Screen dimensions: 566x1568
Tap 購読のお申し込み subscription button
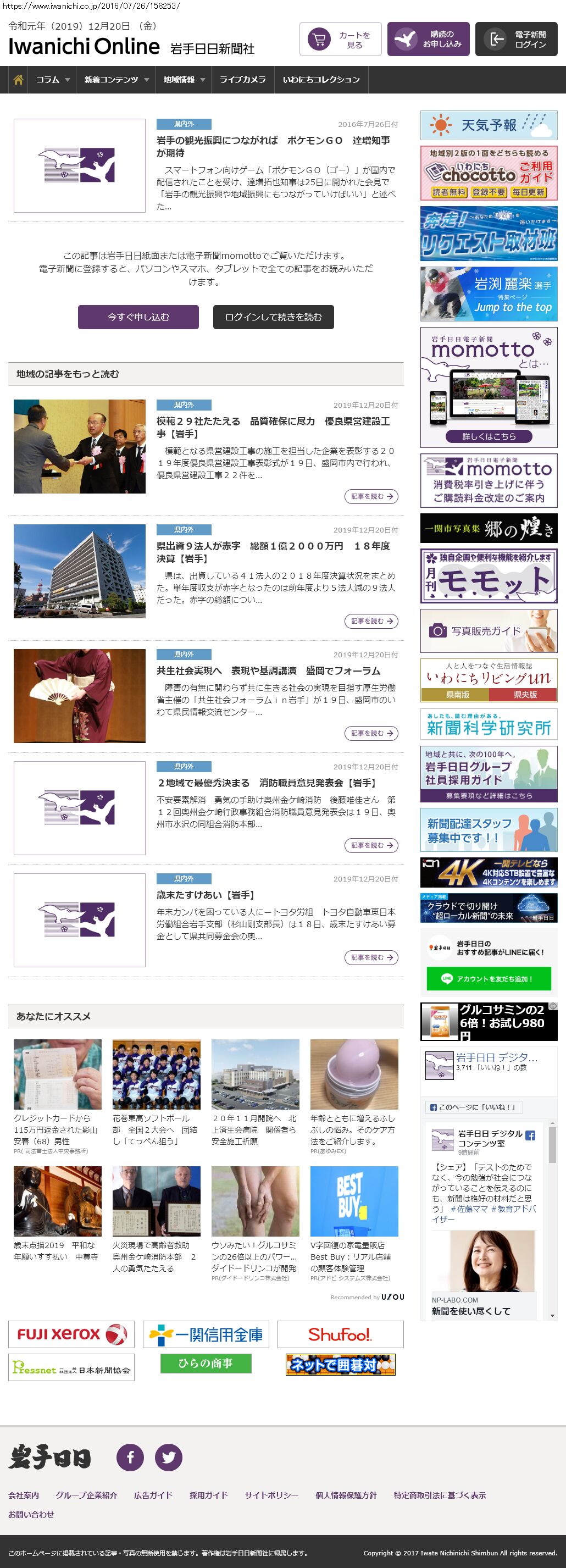click(428, 40)
